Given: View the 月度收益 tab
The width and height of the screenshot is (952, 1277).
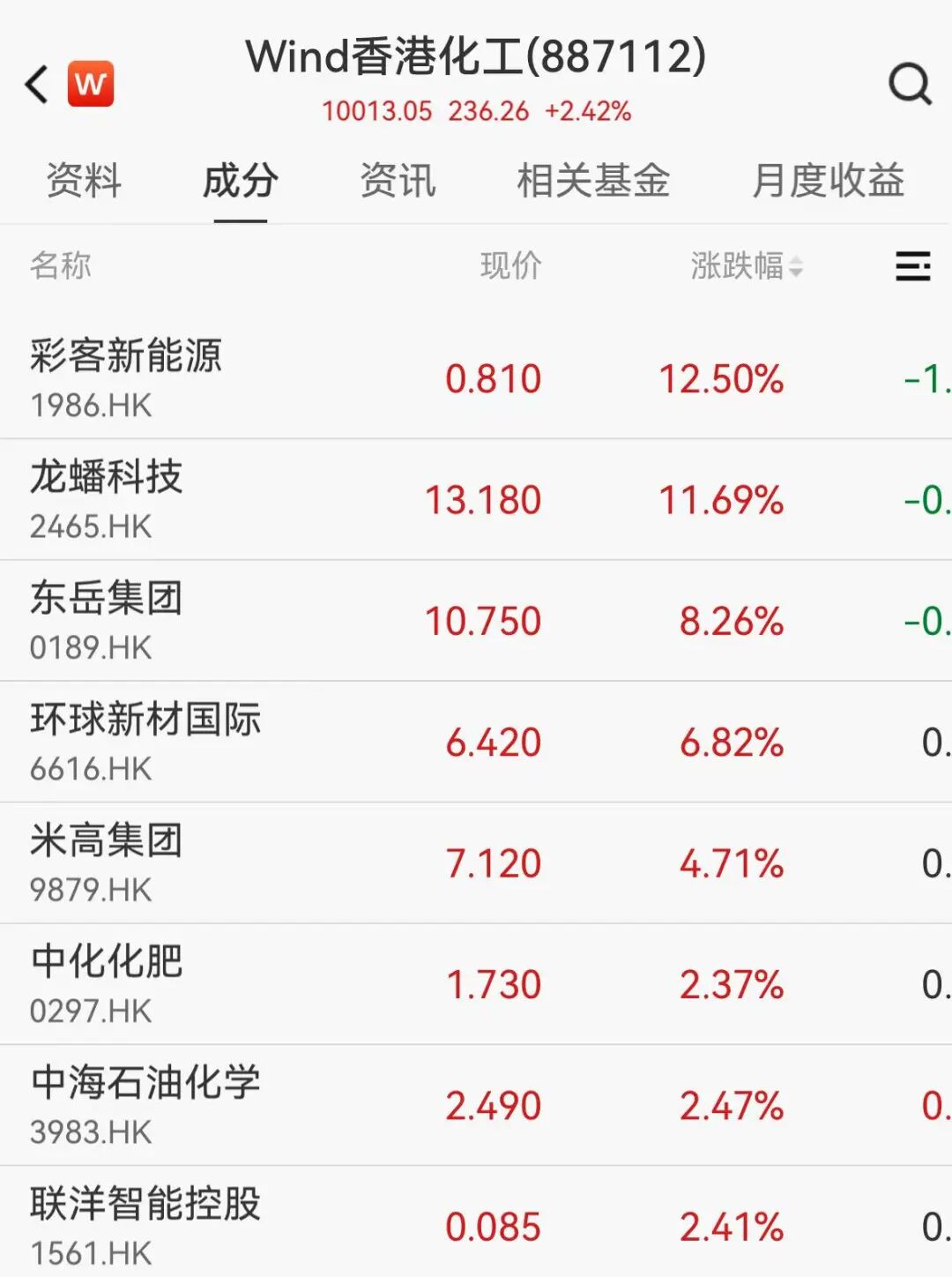Looking at the screenshot, I should click(x=828, y=181).
